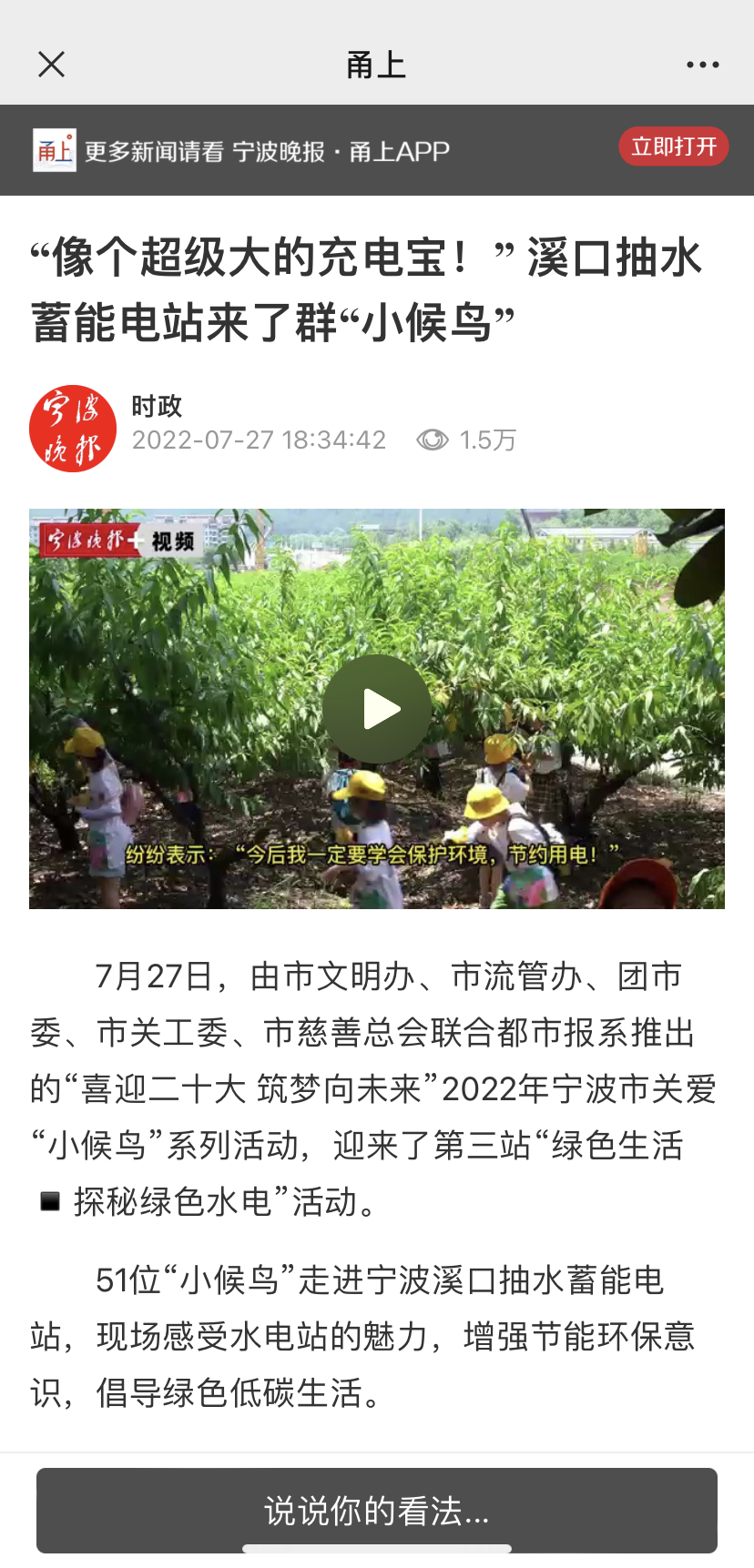Play the Ningbo Evening News video
This screenshot has width=754, height=1568.
[377, 709]
